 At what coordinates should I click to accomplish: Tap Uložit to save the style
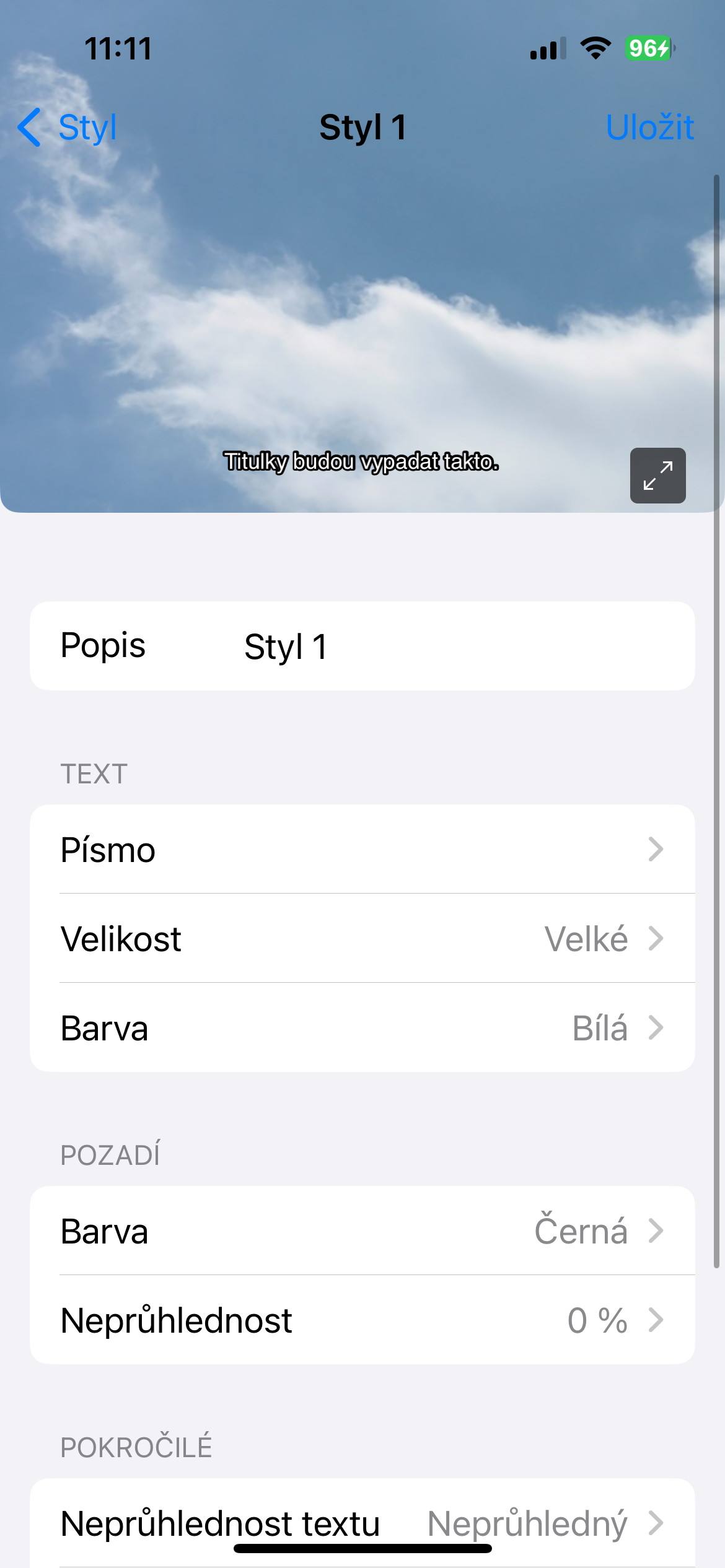649,128
